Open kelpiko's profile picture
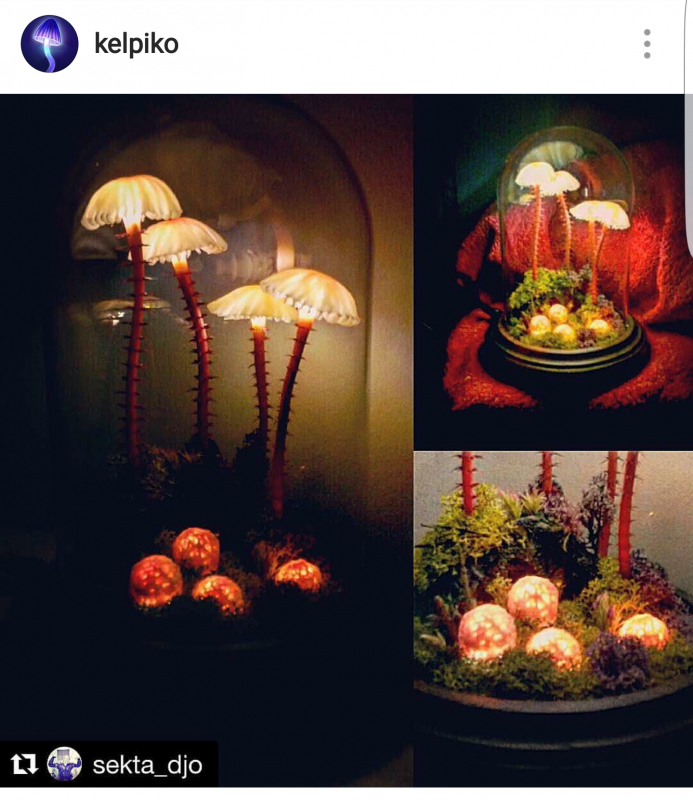693x800 pixels. (49, 44)
